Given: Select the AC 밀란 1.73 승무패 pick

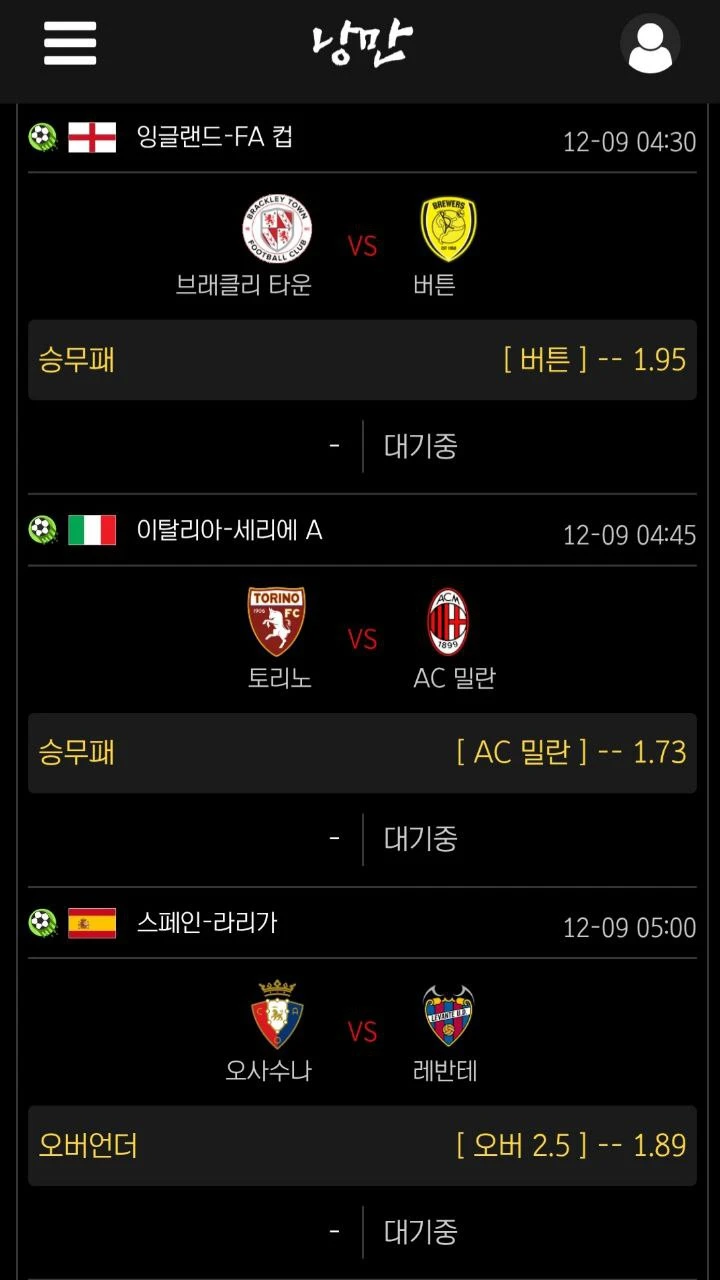Looking at the screenshot, I should (x=571, y=752).
